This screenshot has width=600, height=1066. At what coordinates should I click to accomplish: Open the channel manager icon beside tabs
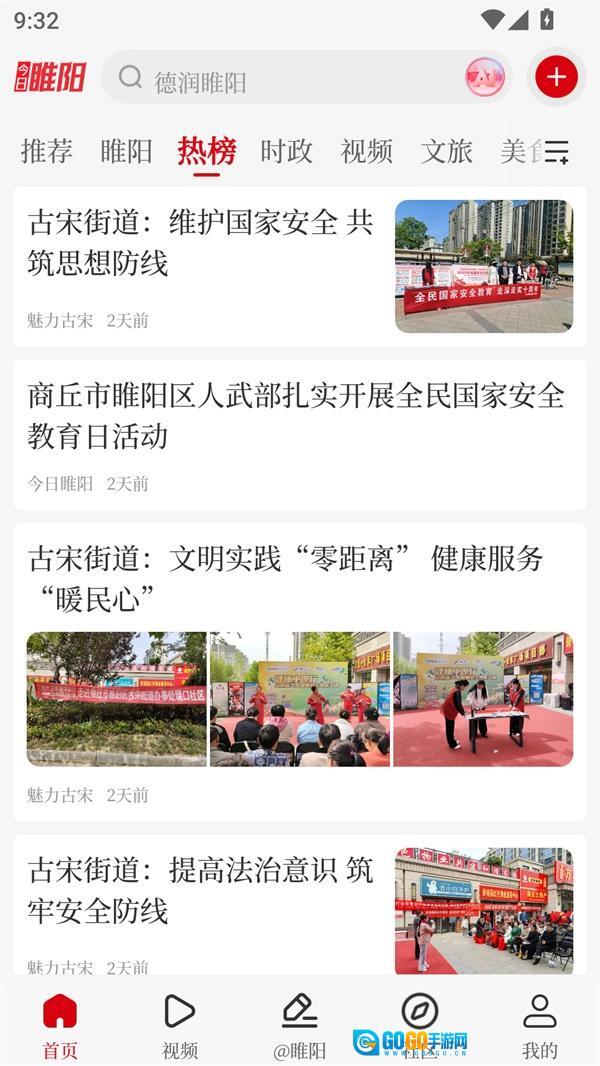tap(557, 152)
